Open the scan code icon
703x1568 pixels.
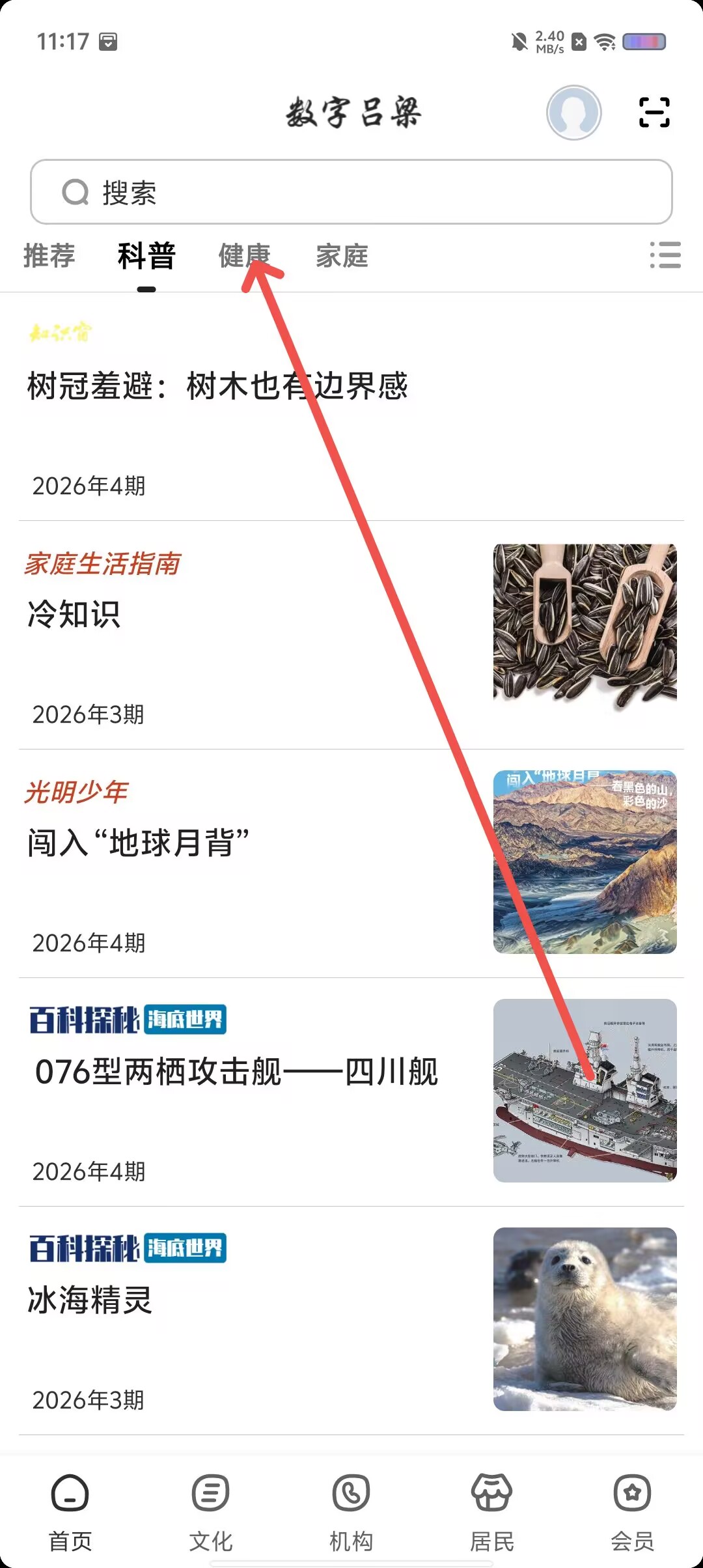point(654,113)
